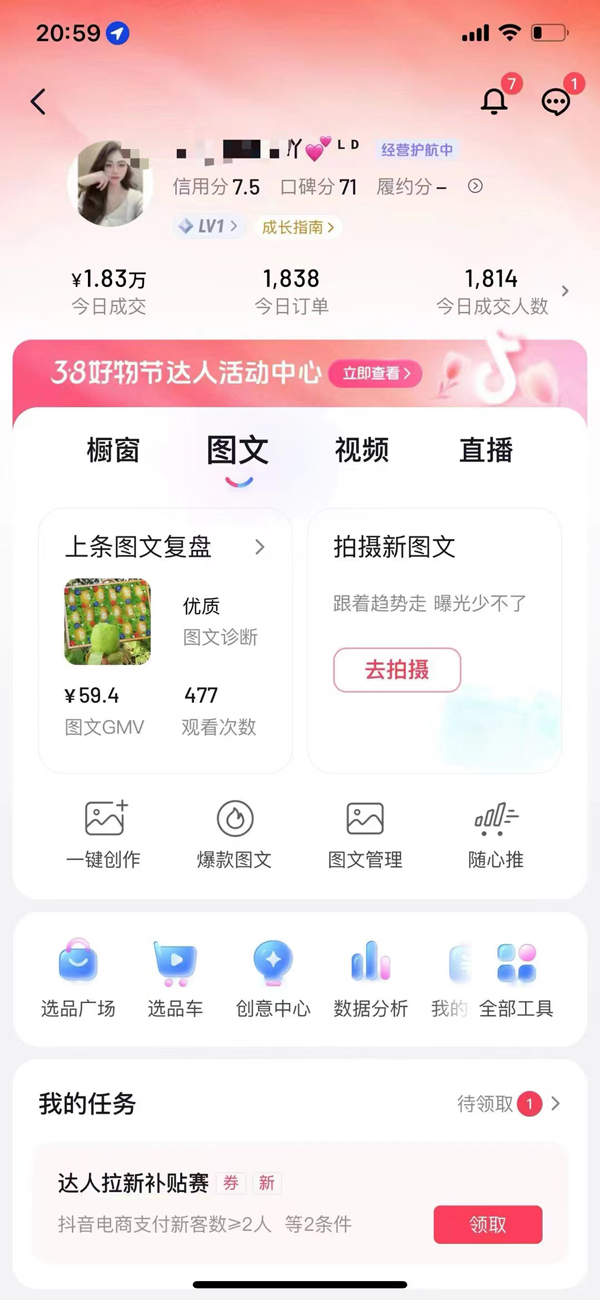
Task: Switch to the 视频 tab
Action: [361, 451]
